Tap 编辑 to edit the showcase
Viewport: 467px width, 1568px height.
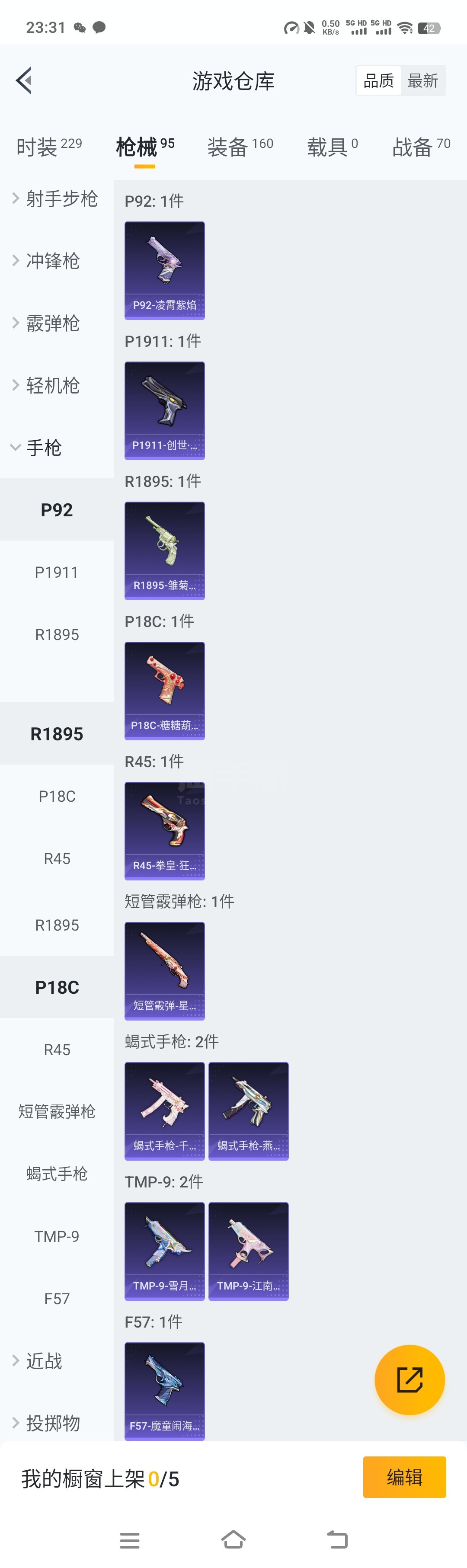point(404,1477)
